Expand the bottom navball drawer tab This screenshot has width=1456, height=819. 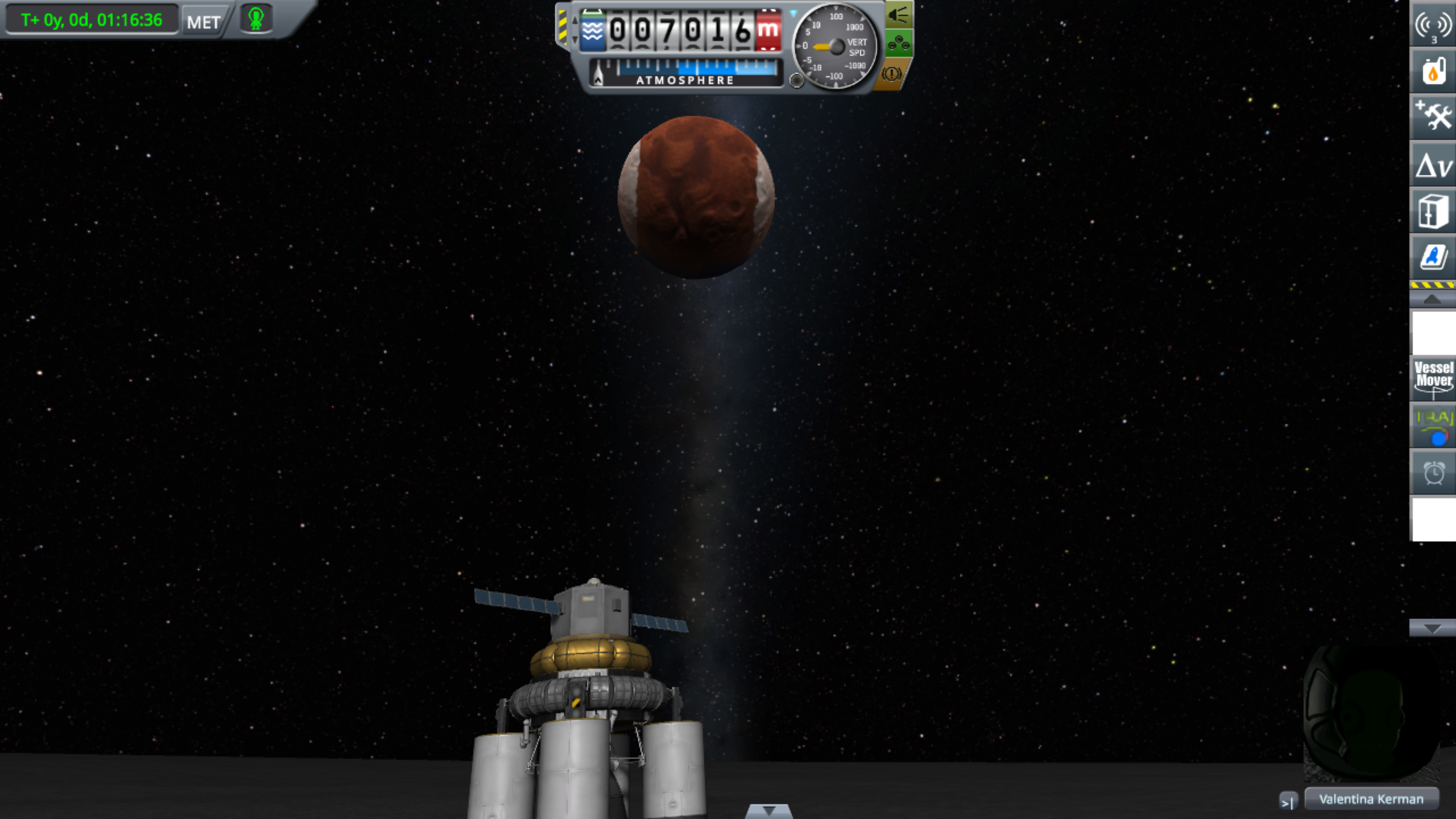(769, 811)
